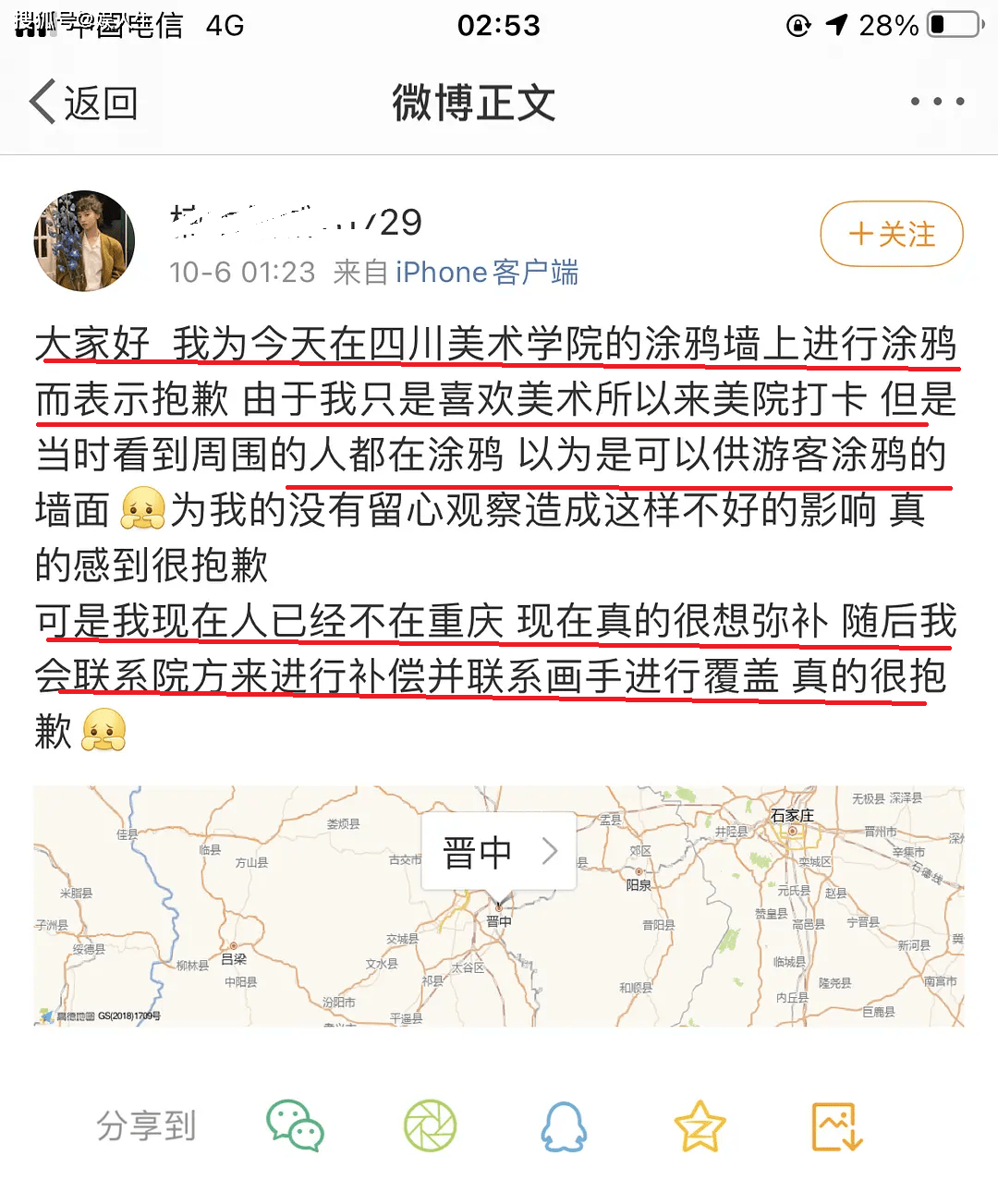Follow the user with the 关注 button
This screenshot has width=998, height=1204.
(x=890, y=235)
